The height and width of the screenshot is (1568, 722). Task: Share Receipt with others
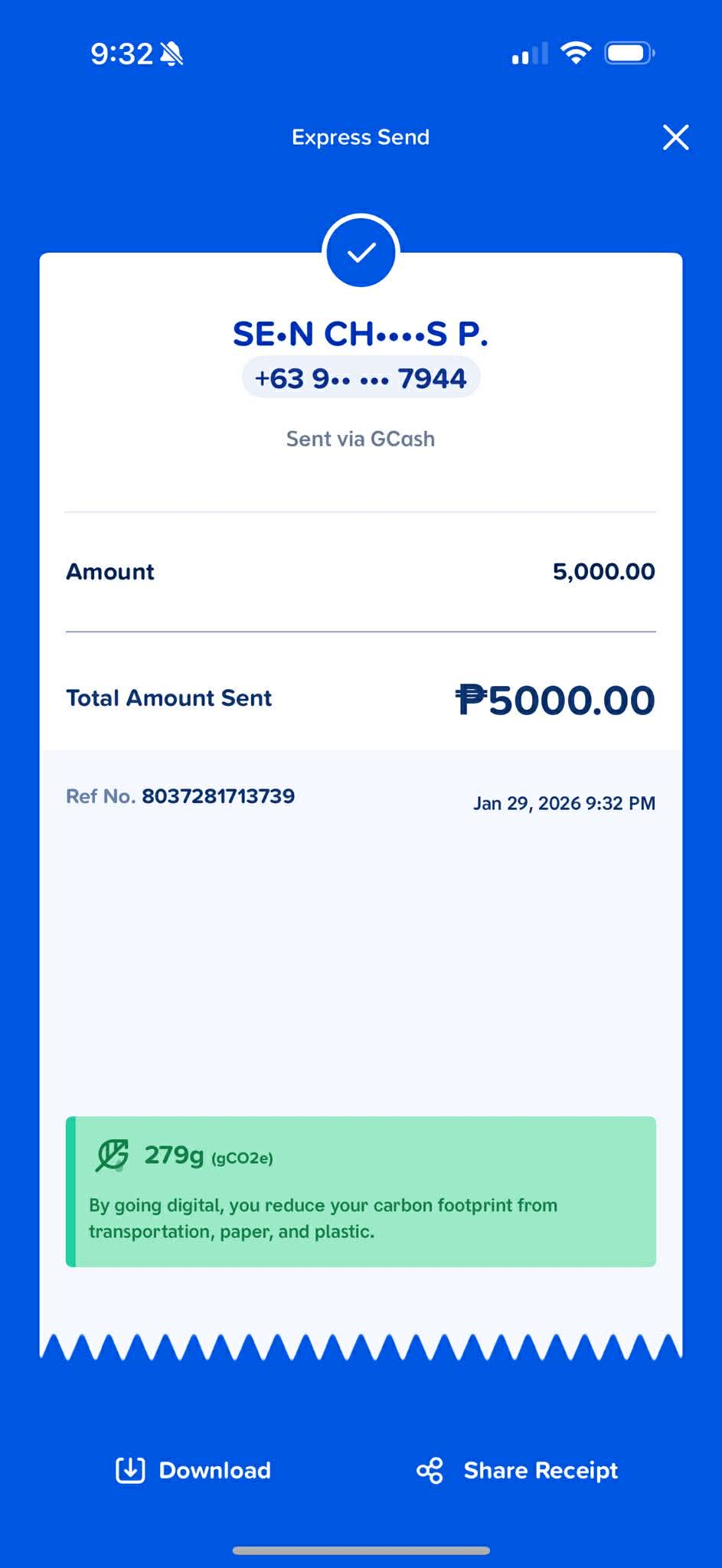pyautogui.click(x=518, y=1470)
